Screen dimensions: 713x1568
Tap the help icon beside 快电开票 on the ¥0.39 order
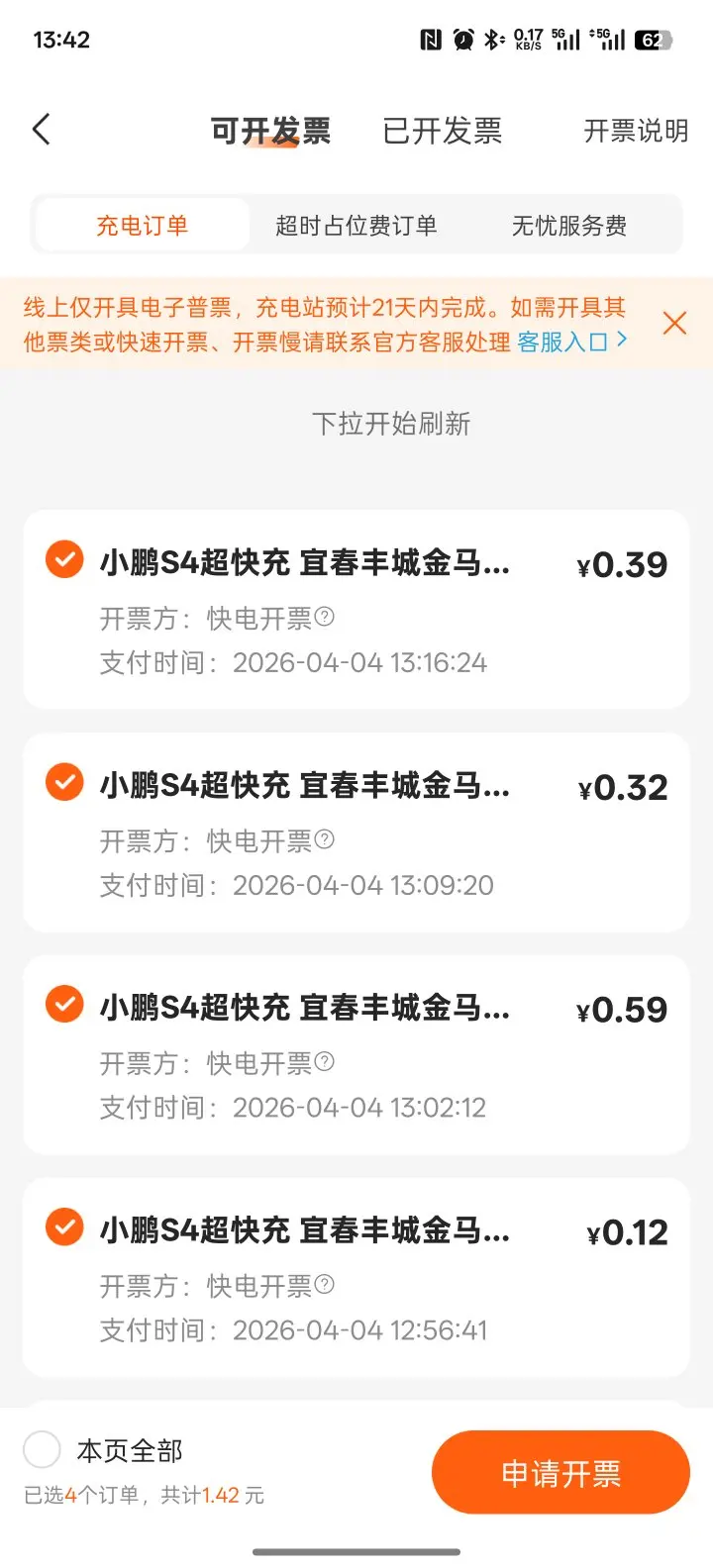[324, 618]
